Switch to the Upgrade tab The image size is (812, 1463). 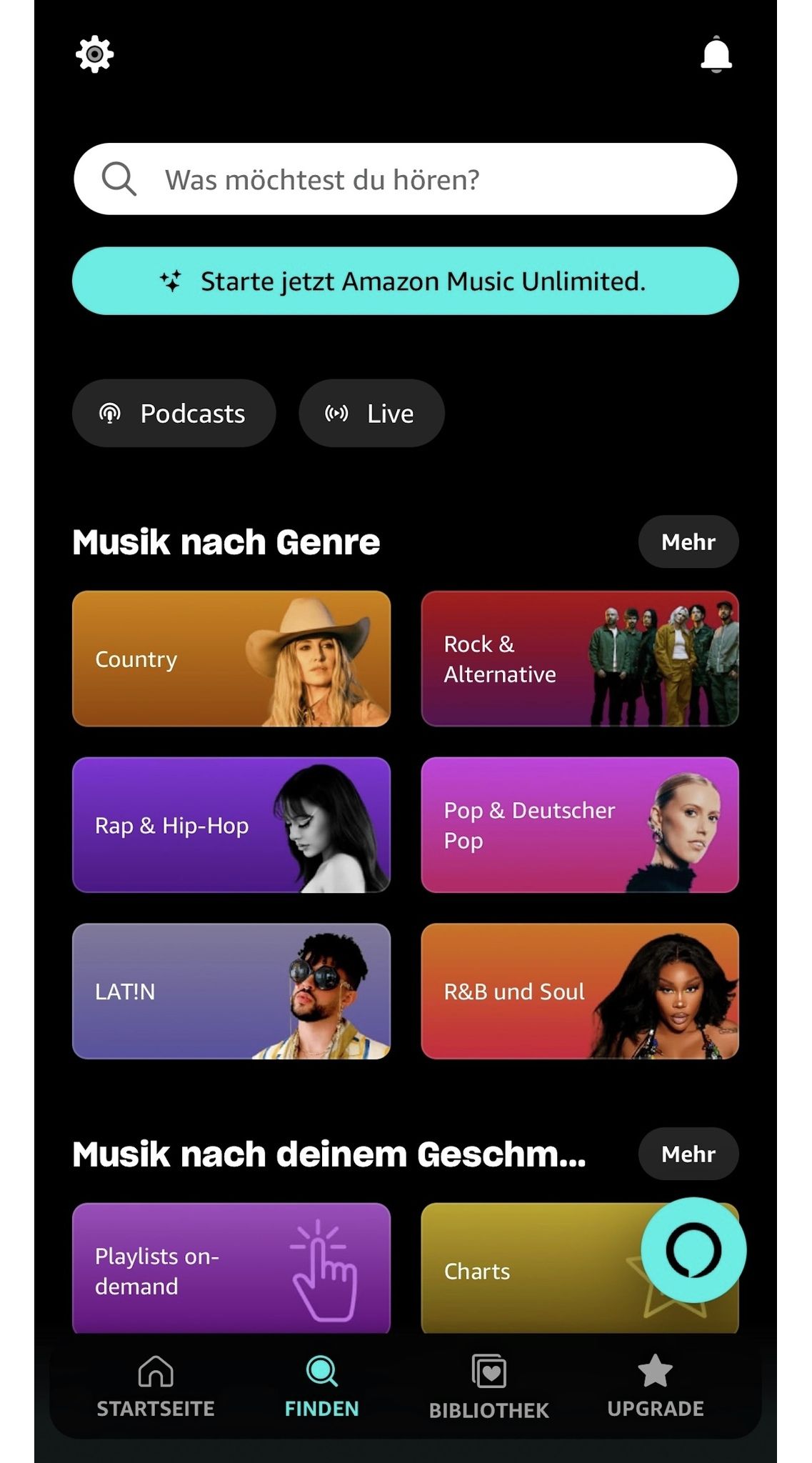click(x=655, y=1387)
